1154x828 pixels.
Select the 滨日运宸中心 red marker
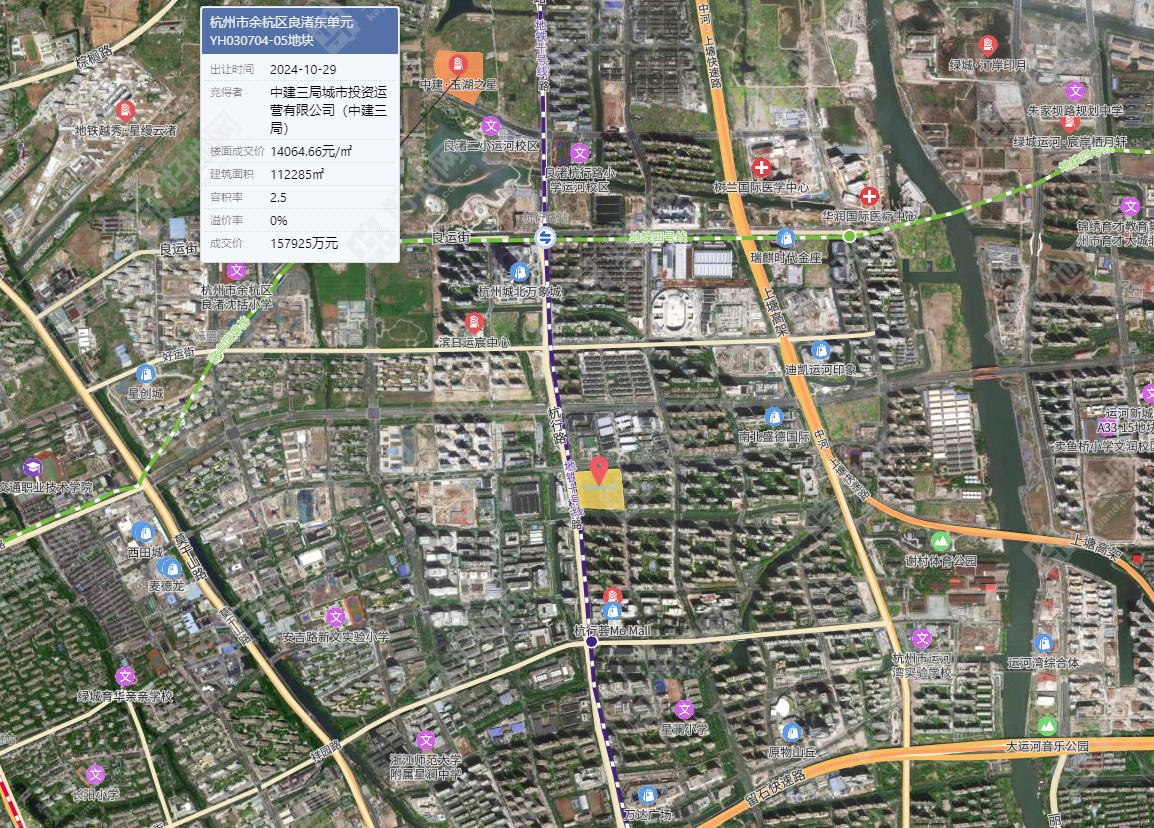pyautogui.click(x=474, y=322)
